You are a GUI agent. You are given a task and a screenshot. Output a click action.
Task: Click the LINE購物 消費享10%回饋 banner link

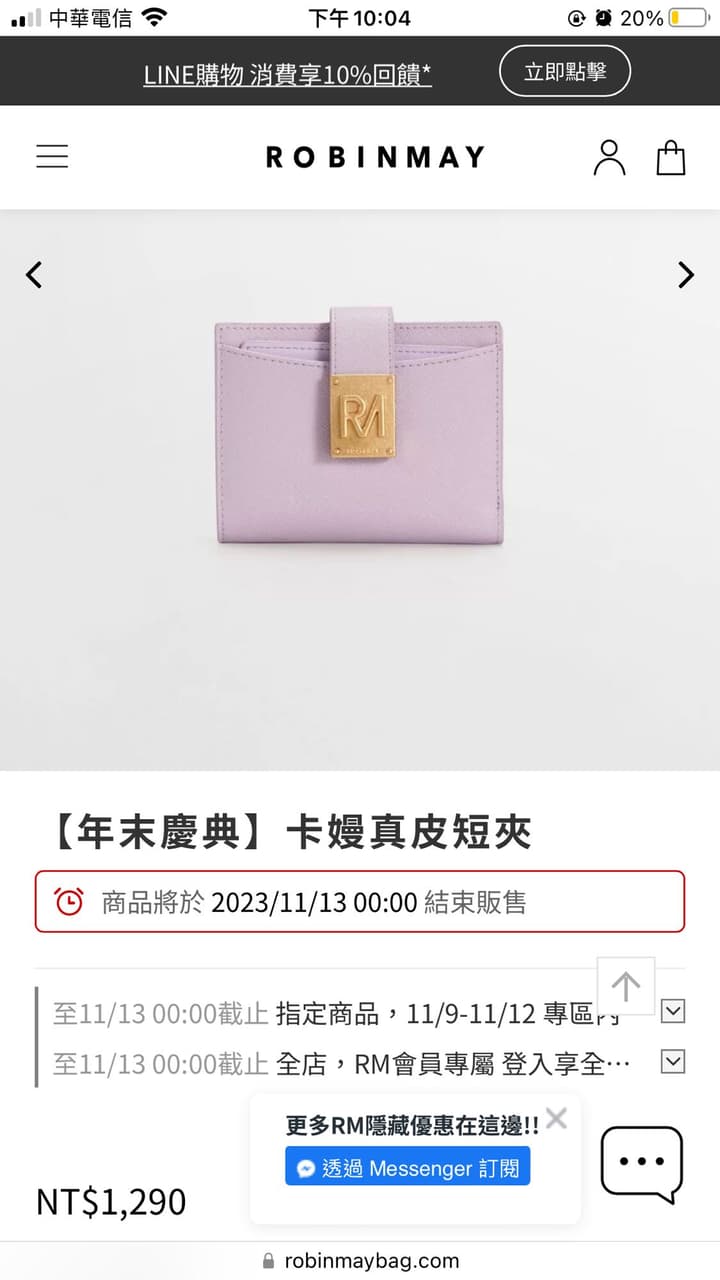click(x=286, y=71)
